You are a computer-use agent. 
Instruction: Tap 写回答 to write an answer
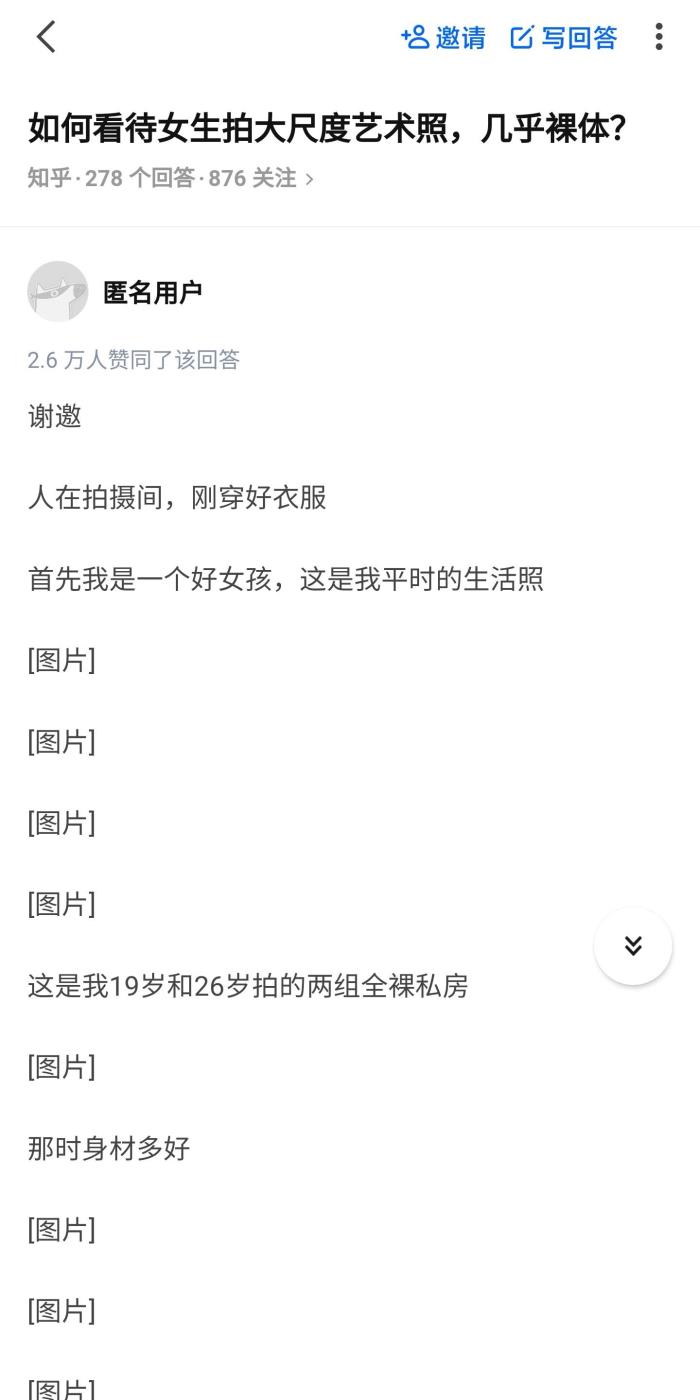564,38
